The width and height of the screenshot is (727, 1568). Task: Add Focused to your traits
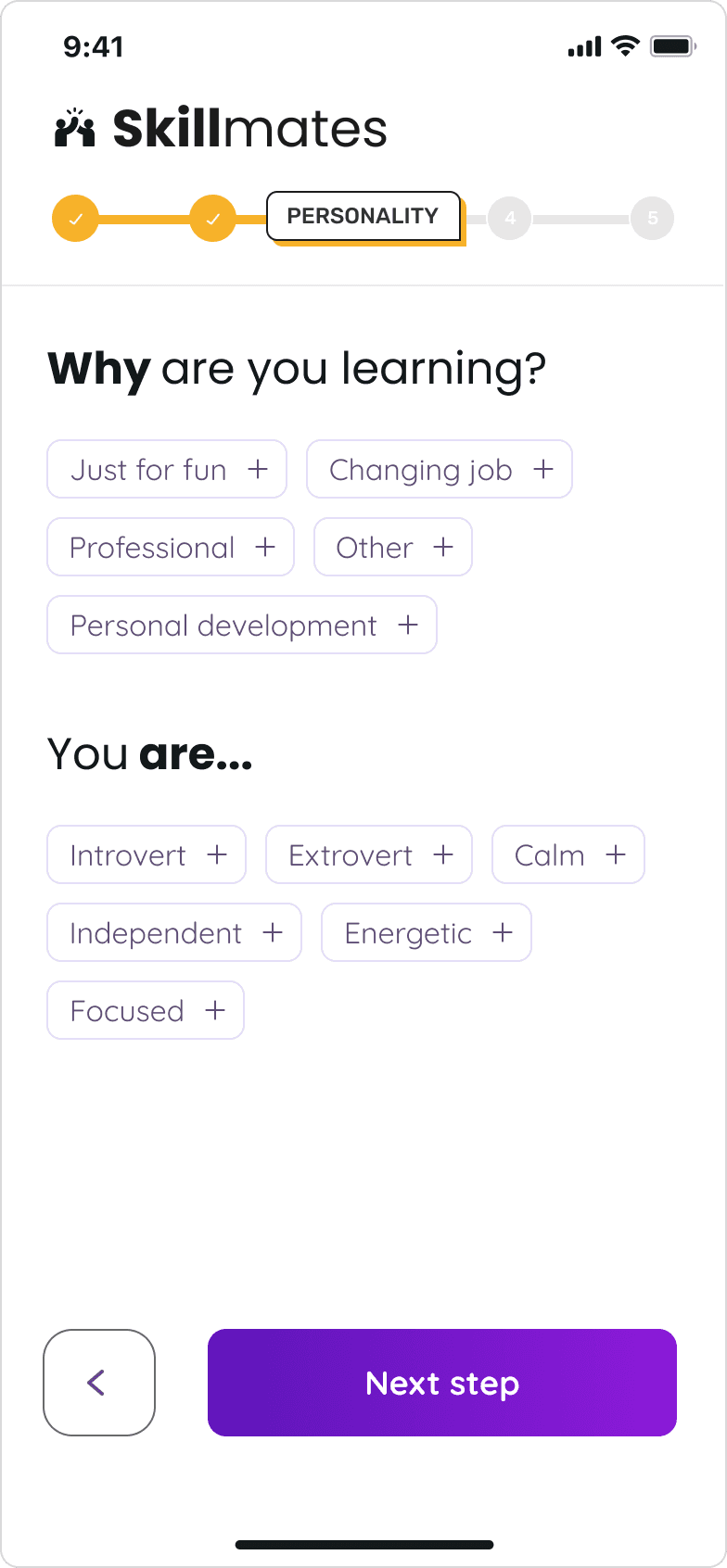pos(146,1010)
